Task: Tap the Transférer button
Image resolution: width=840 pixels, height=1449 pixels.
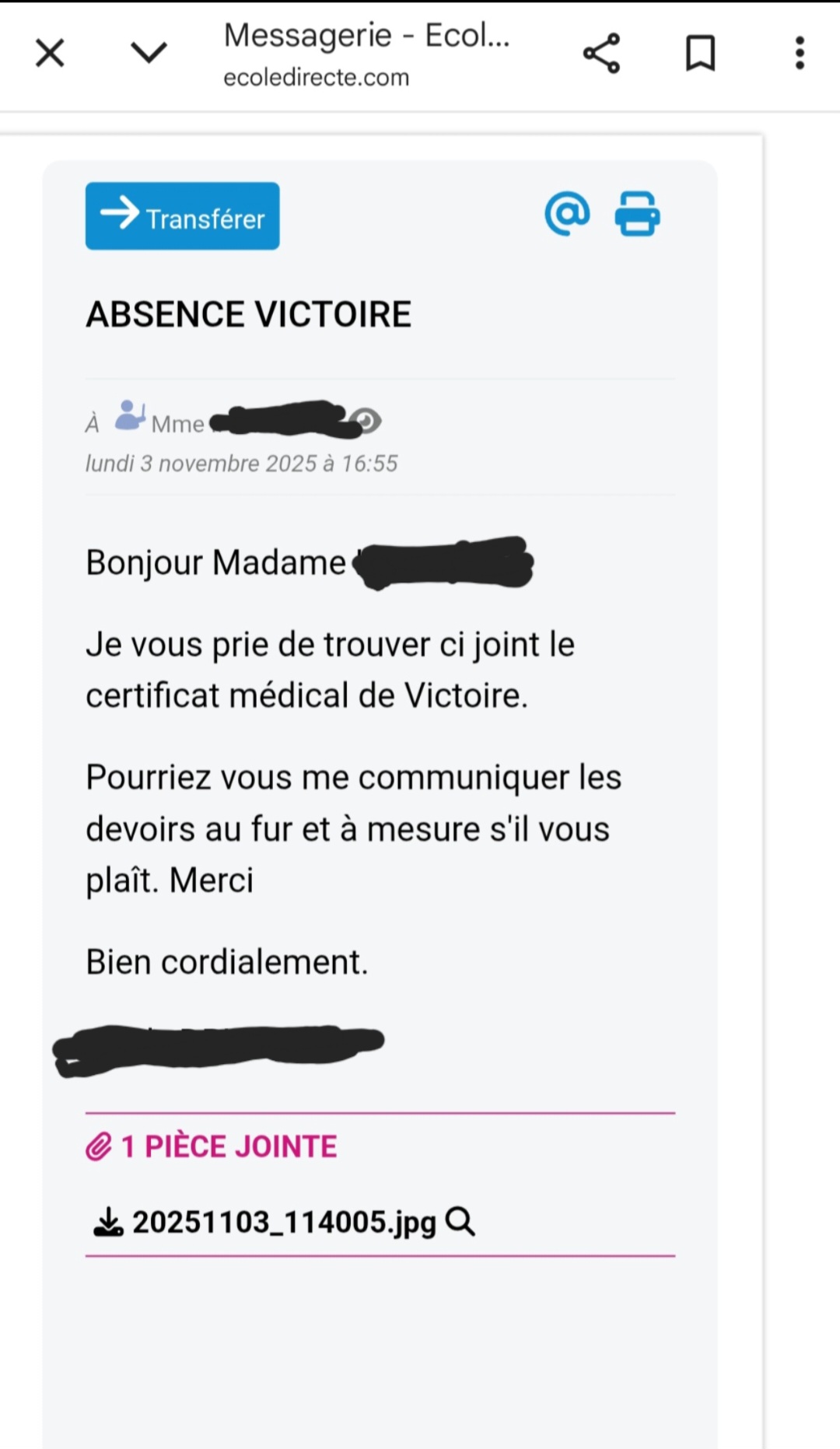Action: pyautogui.click(x=182, y=216)
